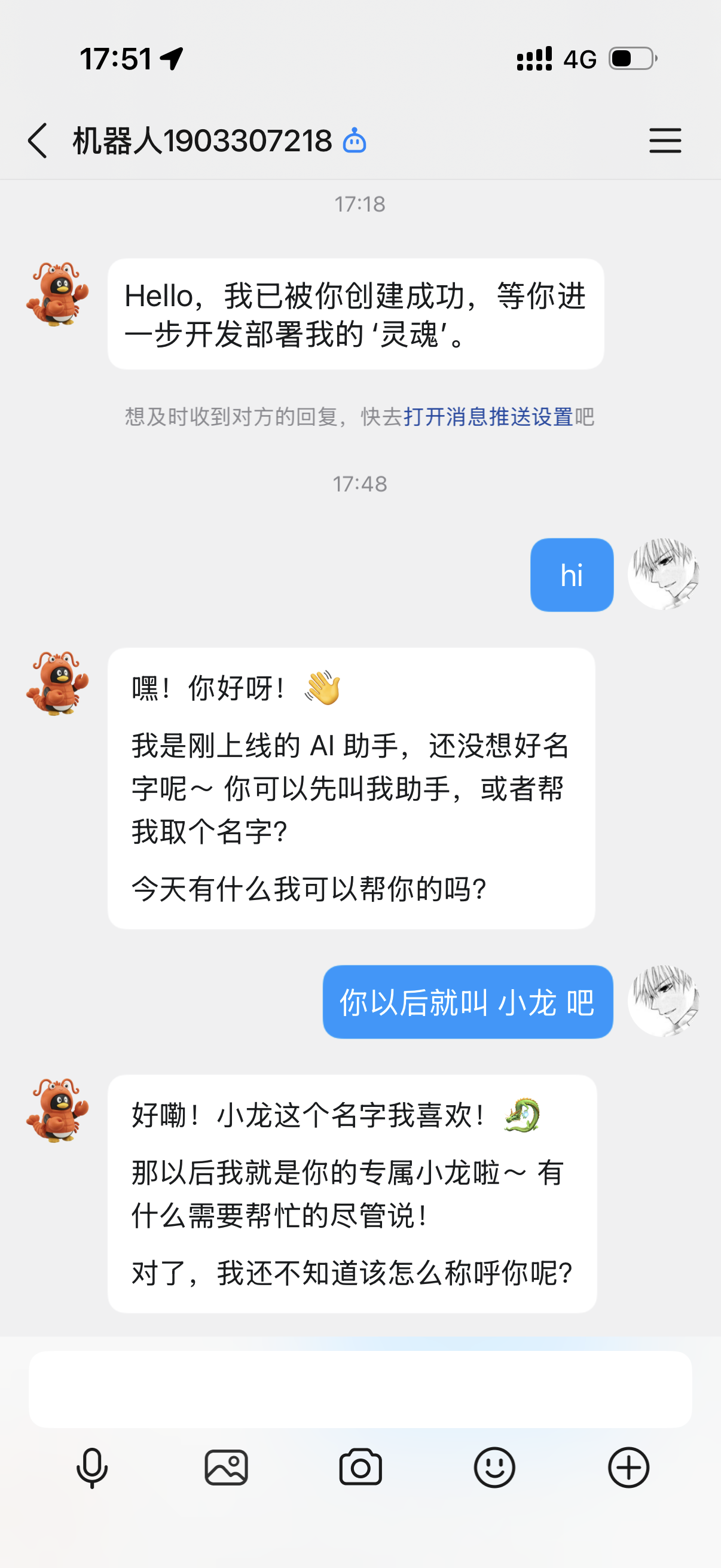Open the emoji smiley panel
Image resolution: width=721 pixels, height=1568 pixels.
[x=495, y=1467]
